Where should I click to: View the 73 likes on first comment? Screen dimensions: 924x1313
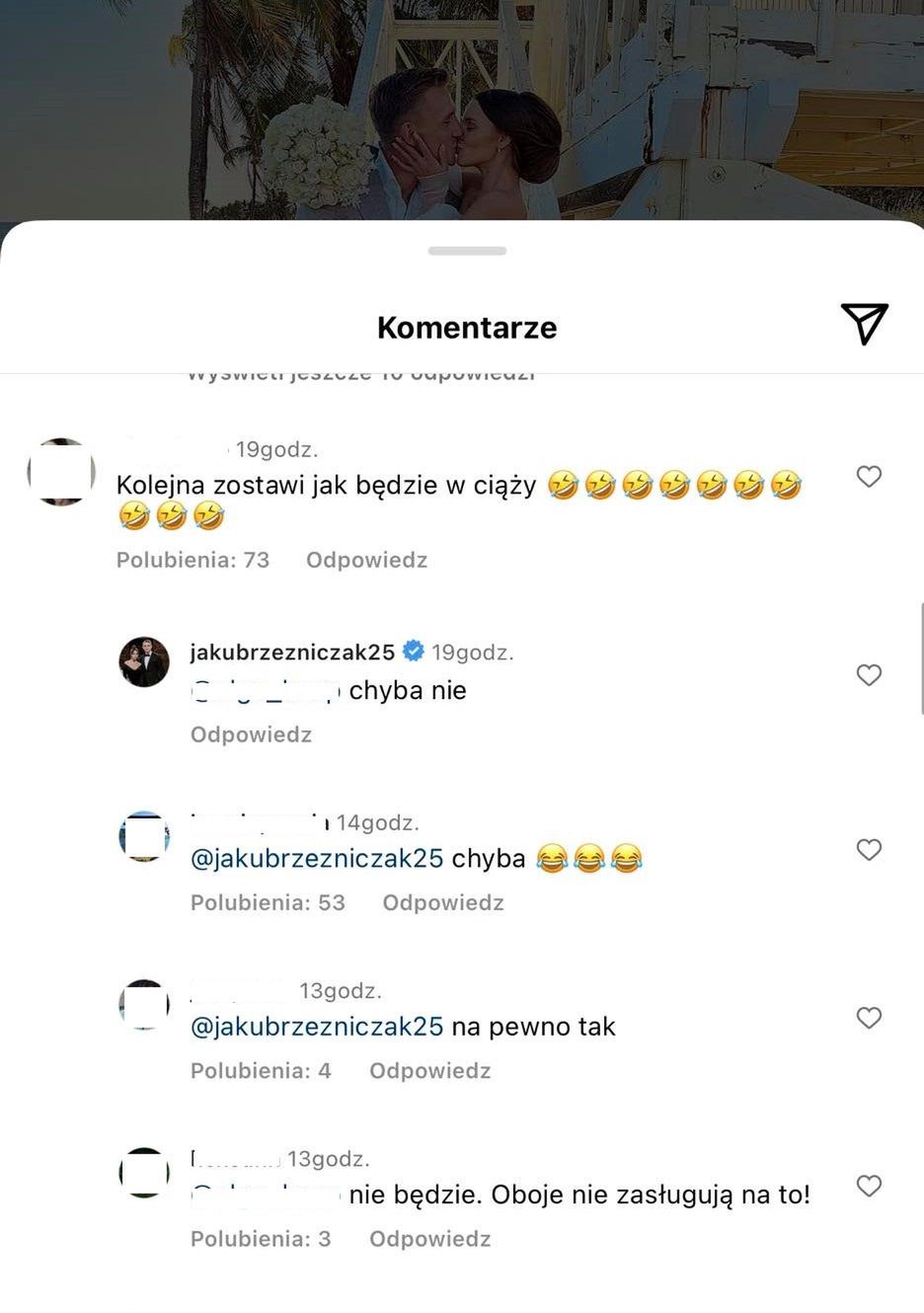pos(192,561)
